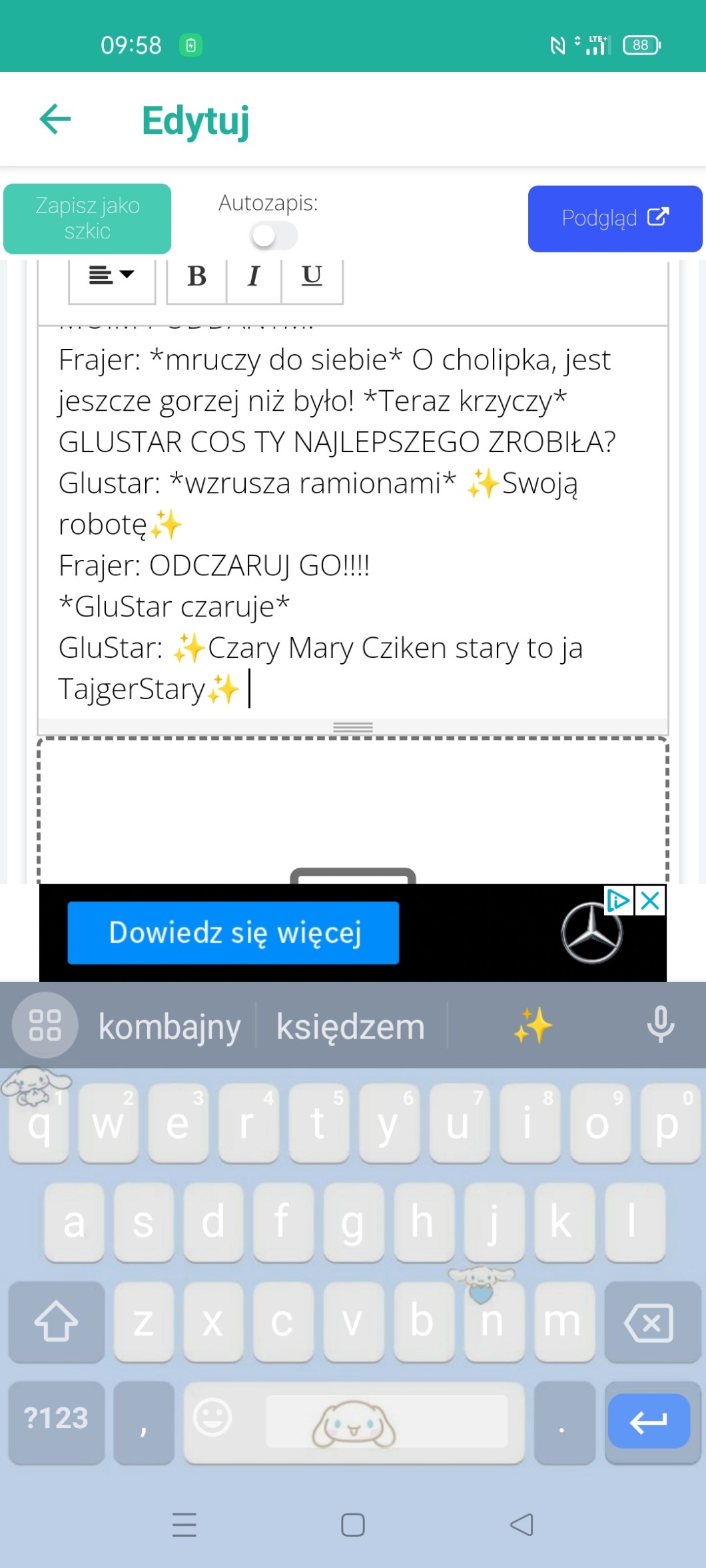Open the AdChoices info icon

click(618, 901)
